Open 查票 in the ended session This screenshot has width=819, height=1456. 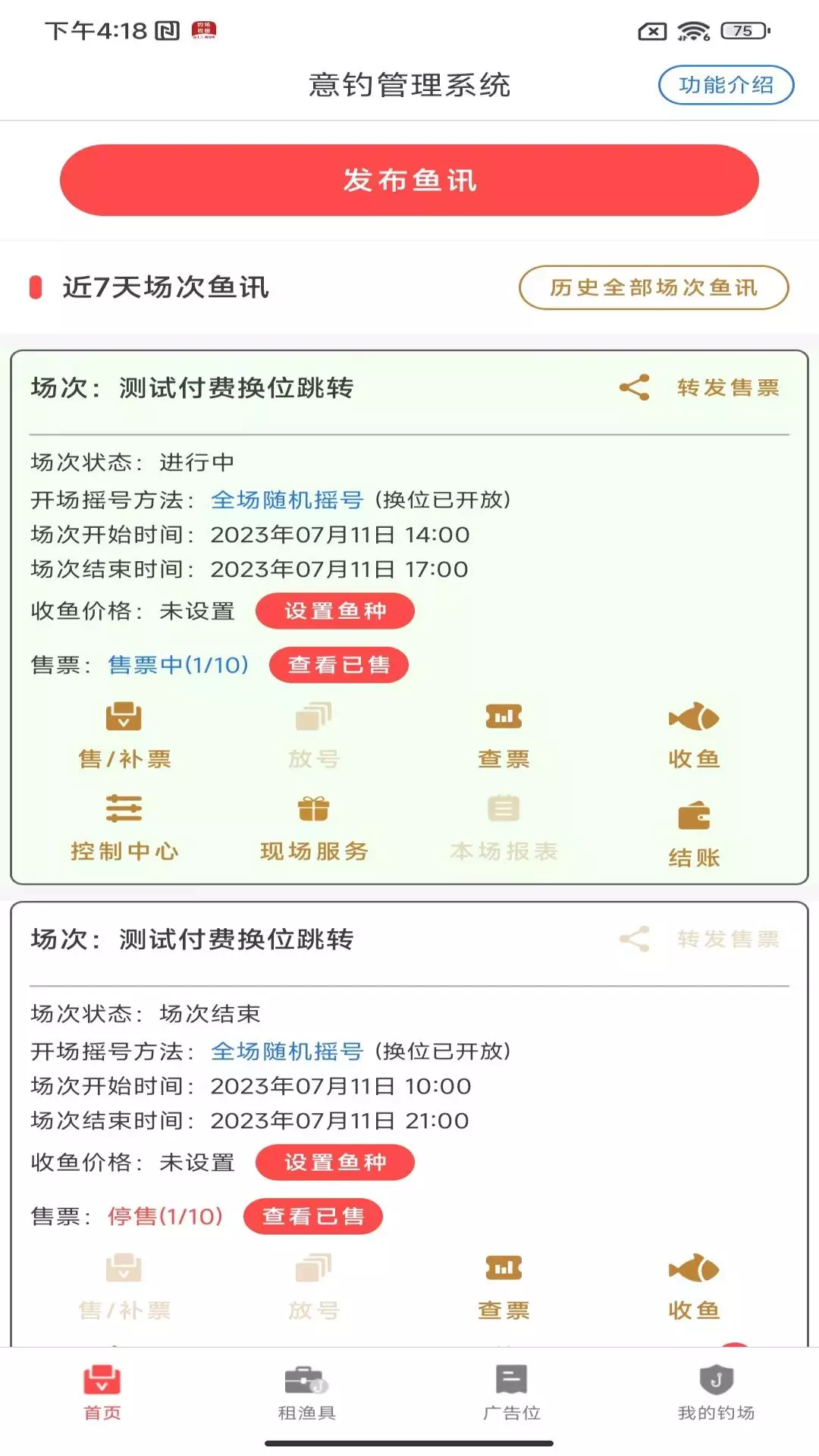click(504, 1287)
